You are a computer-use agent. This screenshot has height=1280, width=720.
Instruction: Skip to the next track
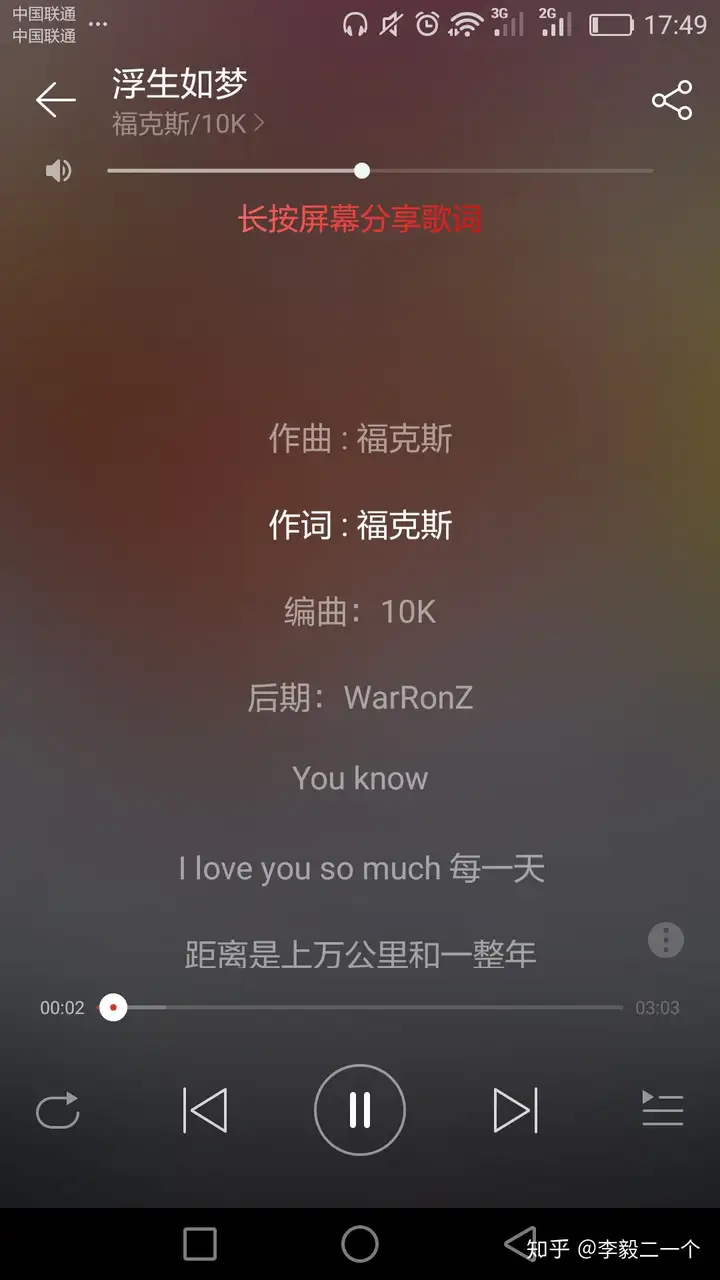(x=515, y=1110)
